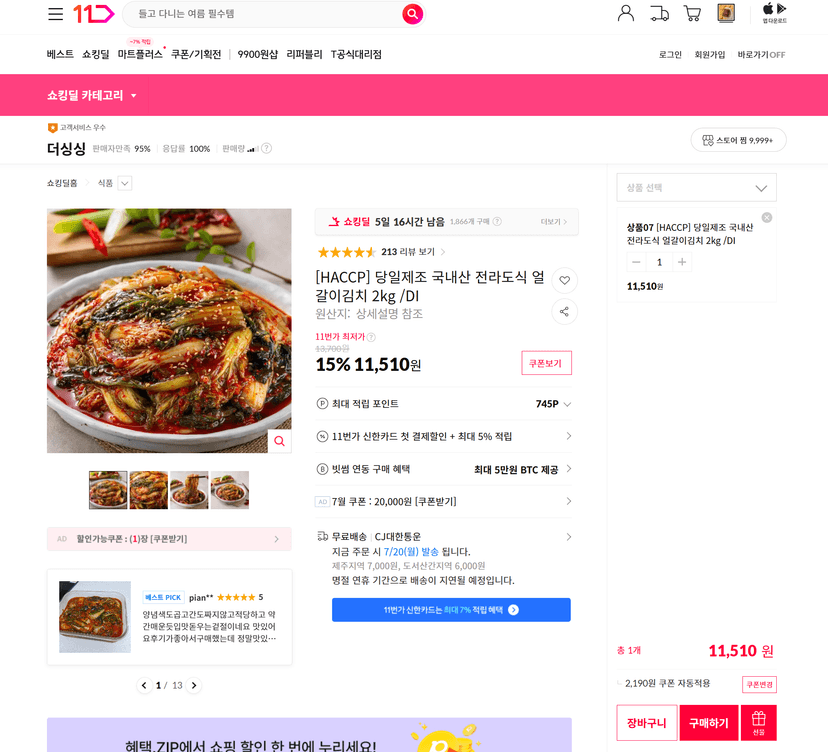The width and height of the screenshot is (828, 752).
Task: Share this kimchi product
Action: [x=564, y=312]
